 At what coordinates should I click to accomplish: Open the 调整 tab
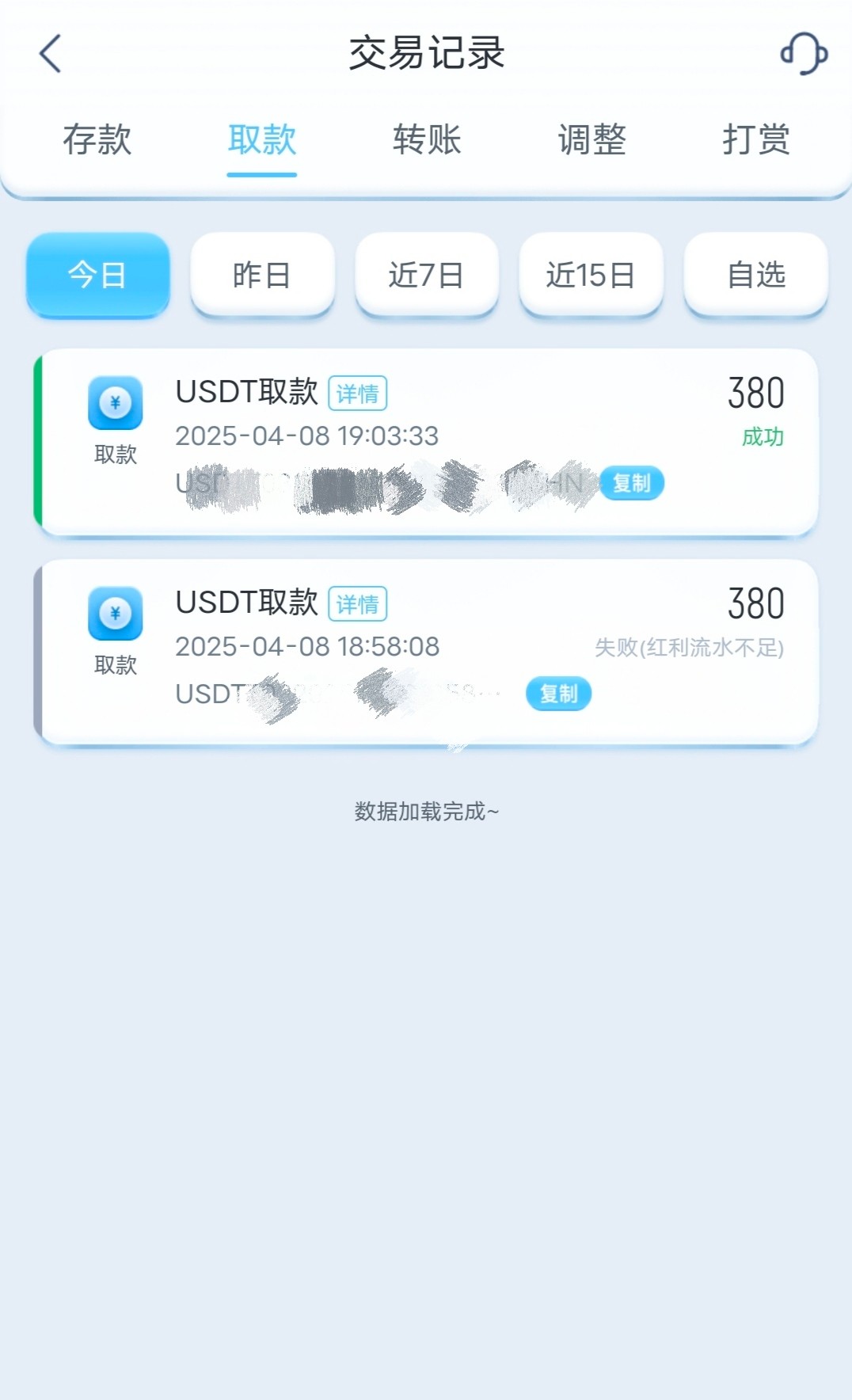[591, 140]
